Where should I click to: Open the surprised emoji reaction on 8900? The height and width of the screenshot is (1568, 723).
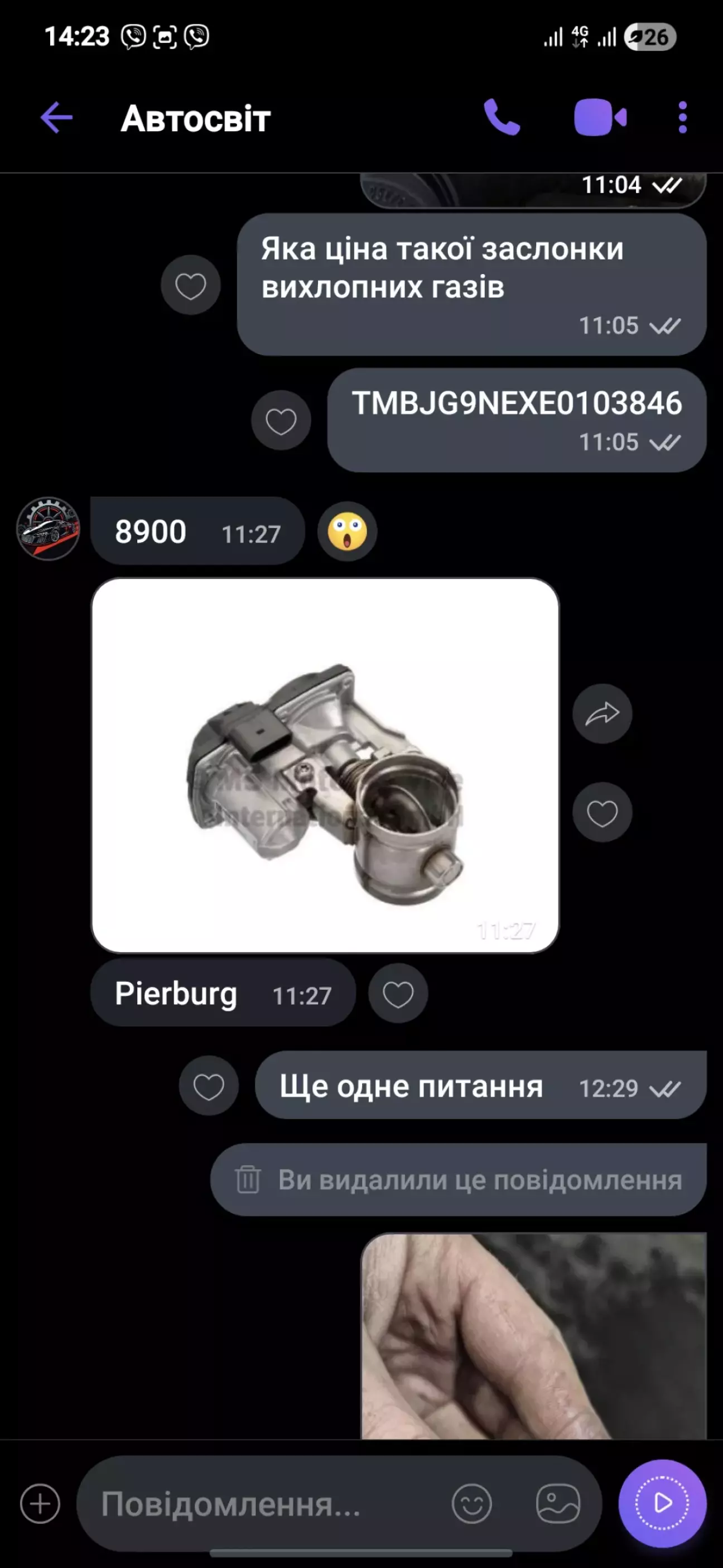[347, 531]
